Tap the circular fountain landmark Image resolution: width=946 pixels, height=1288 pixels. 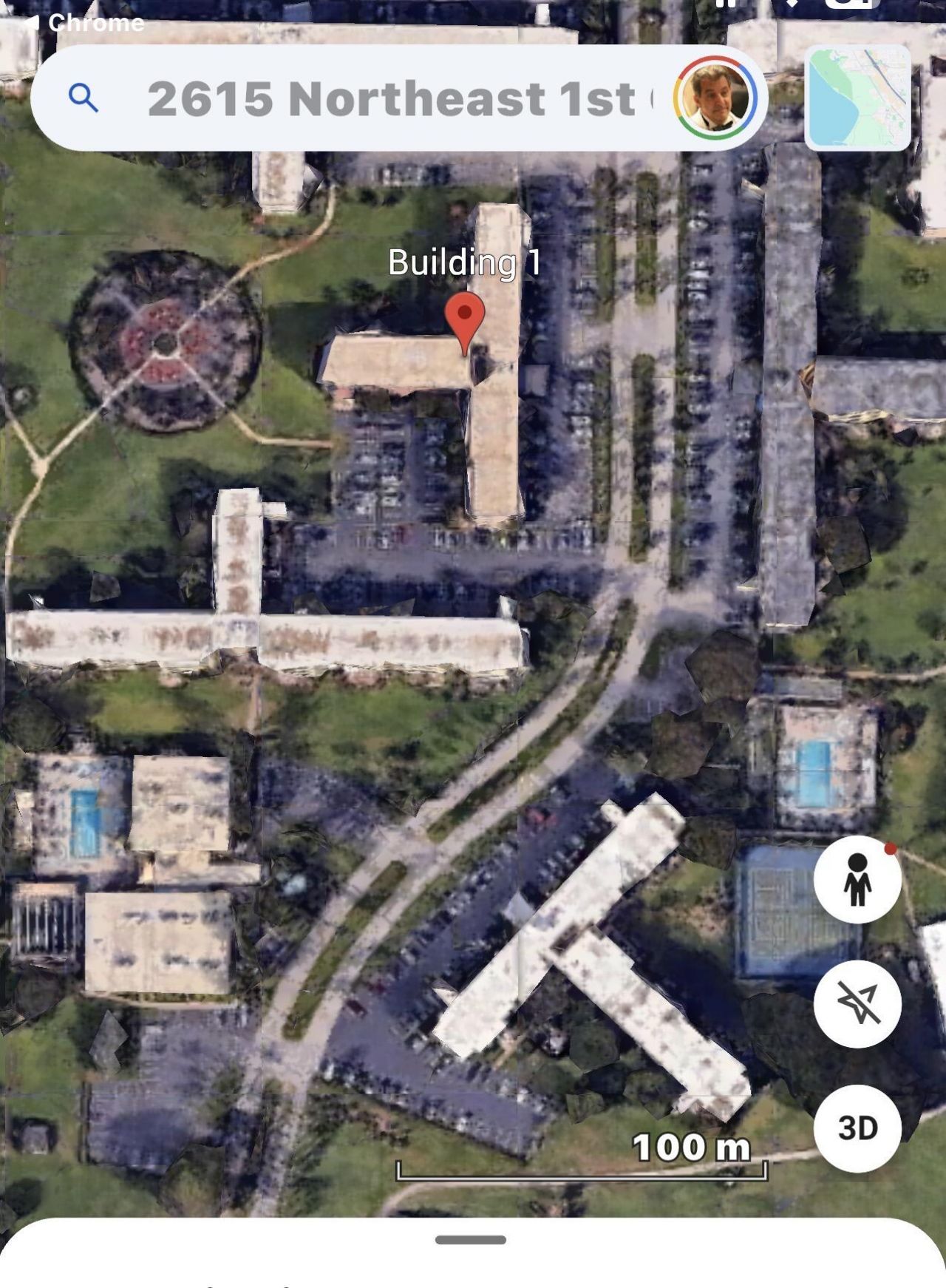(164, 340)
